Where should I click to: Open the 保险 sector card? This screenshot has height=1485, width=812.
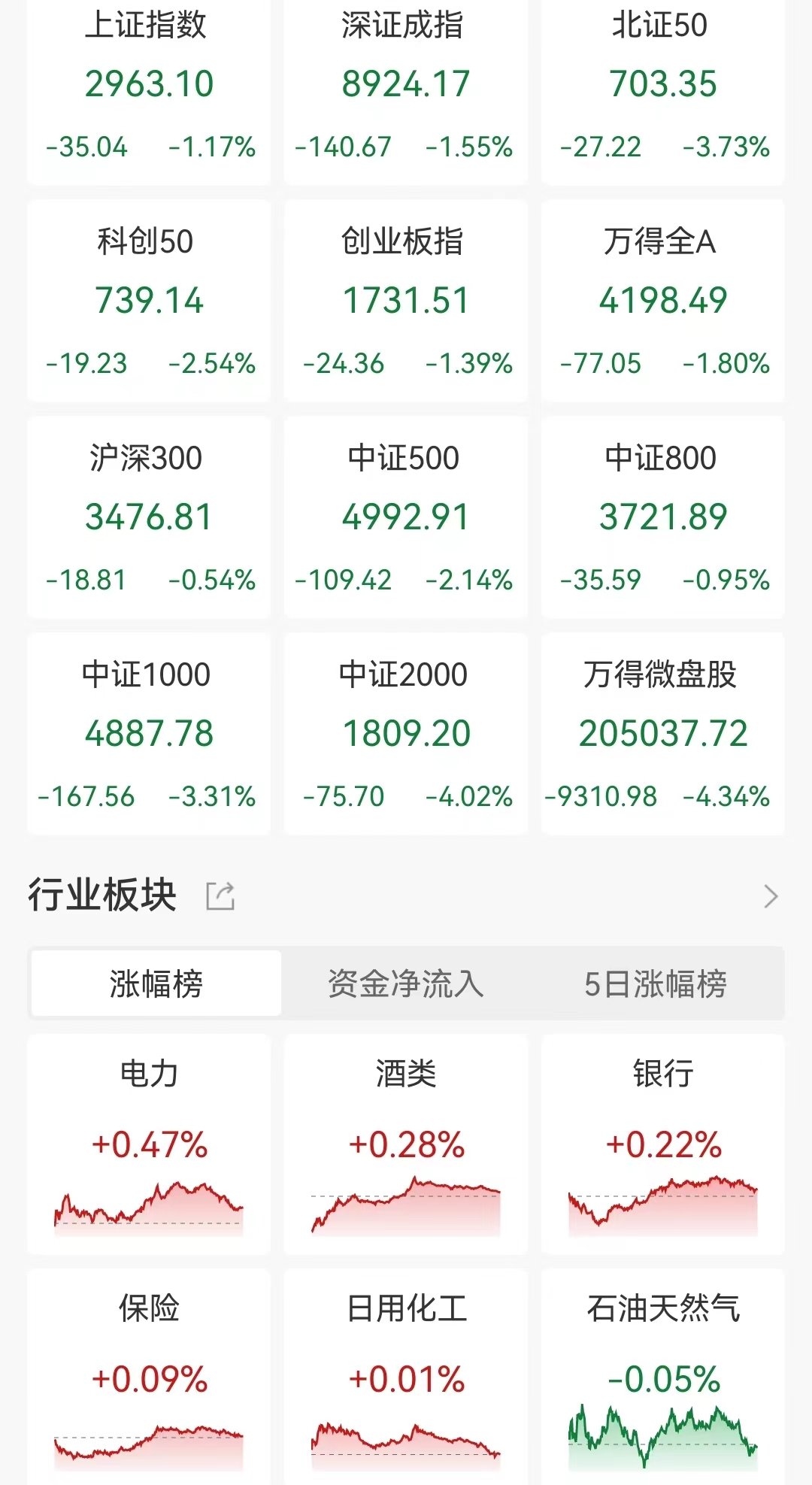(149, 1377)
